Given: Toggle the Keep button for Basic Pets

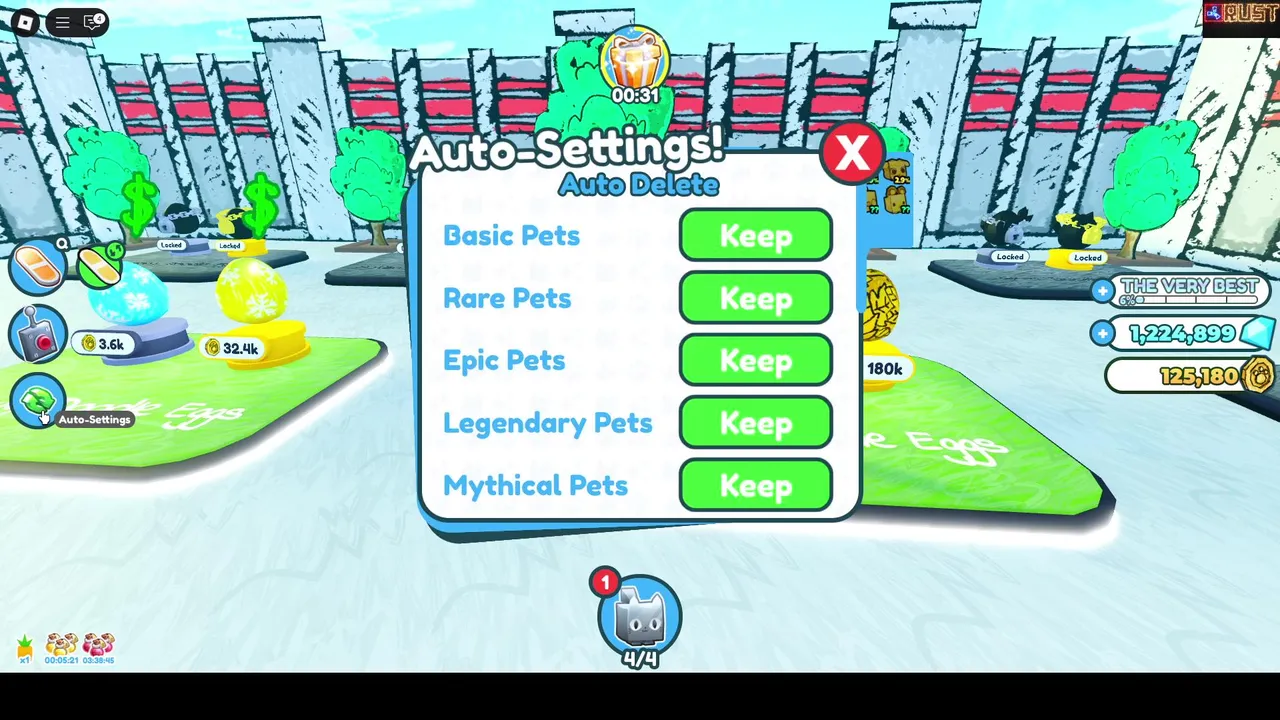Looking at the screenshot, I should pyautogui.click(x=755, y=237).
